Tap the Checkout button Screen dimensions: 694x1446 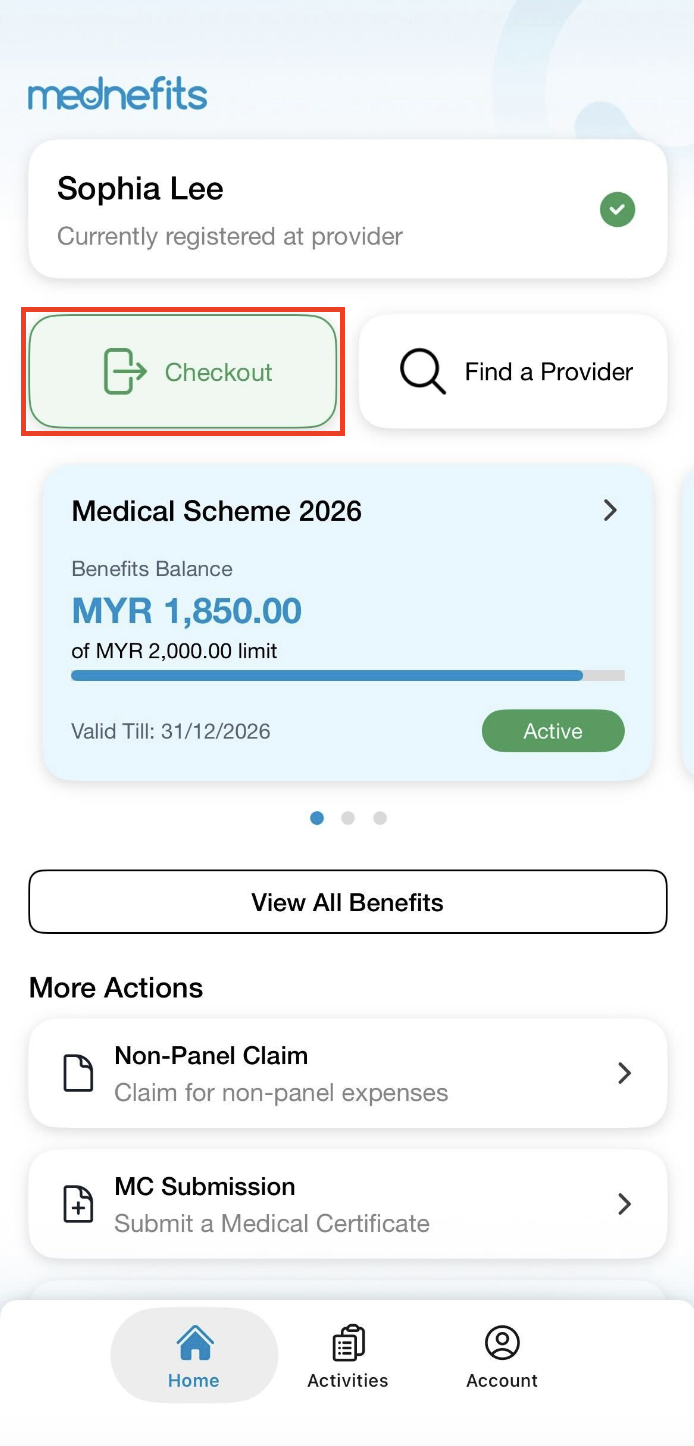(183, 372)
